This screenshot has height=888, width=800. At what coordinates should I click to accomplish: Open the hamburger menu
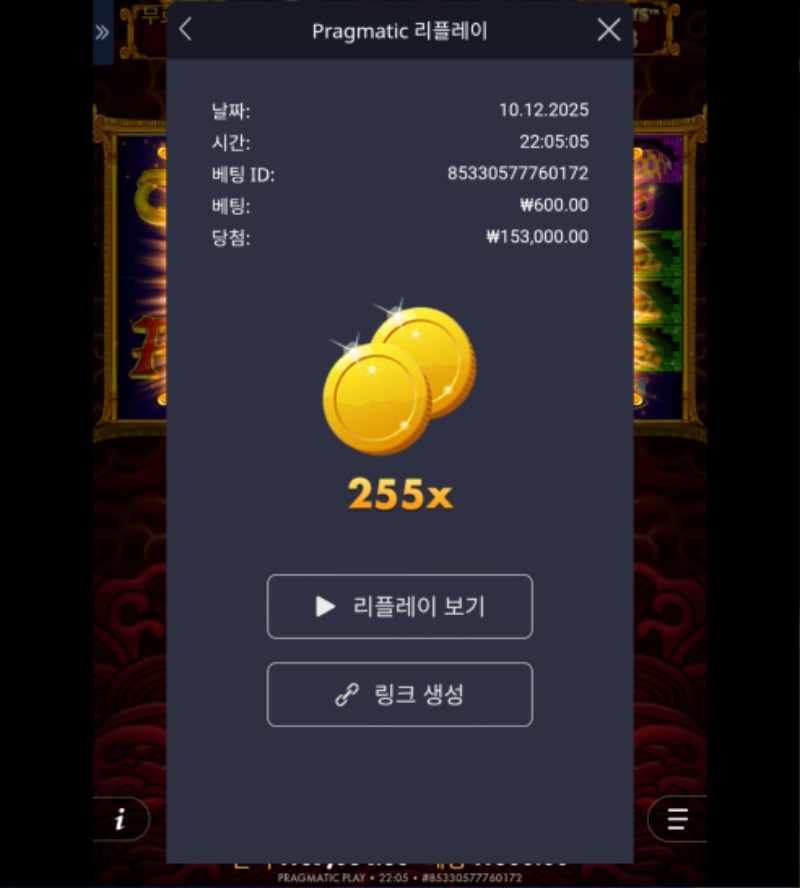coord(677,820)
